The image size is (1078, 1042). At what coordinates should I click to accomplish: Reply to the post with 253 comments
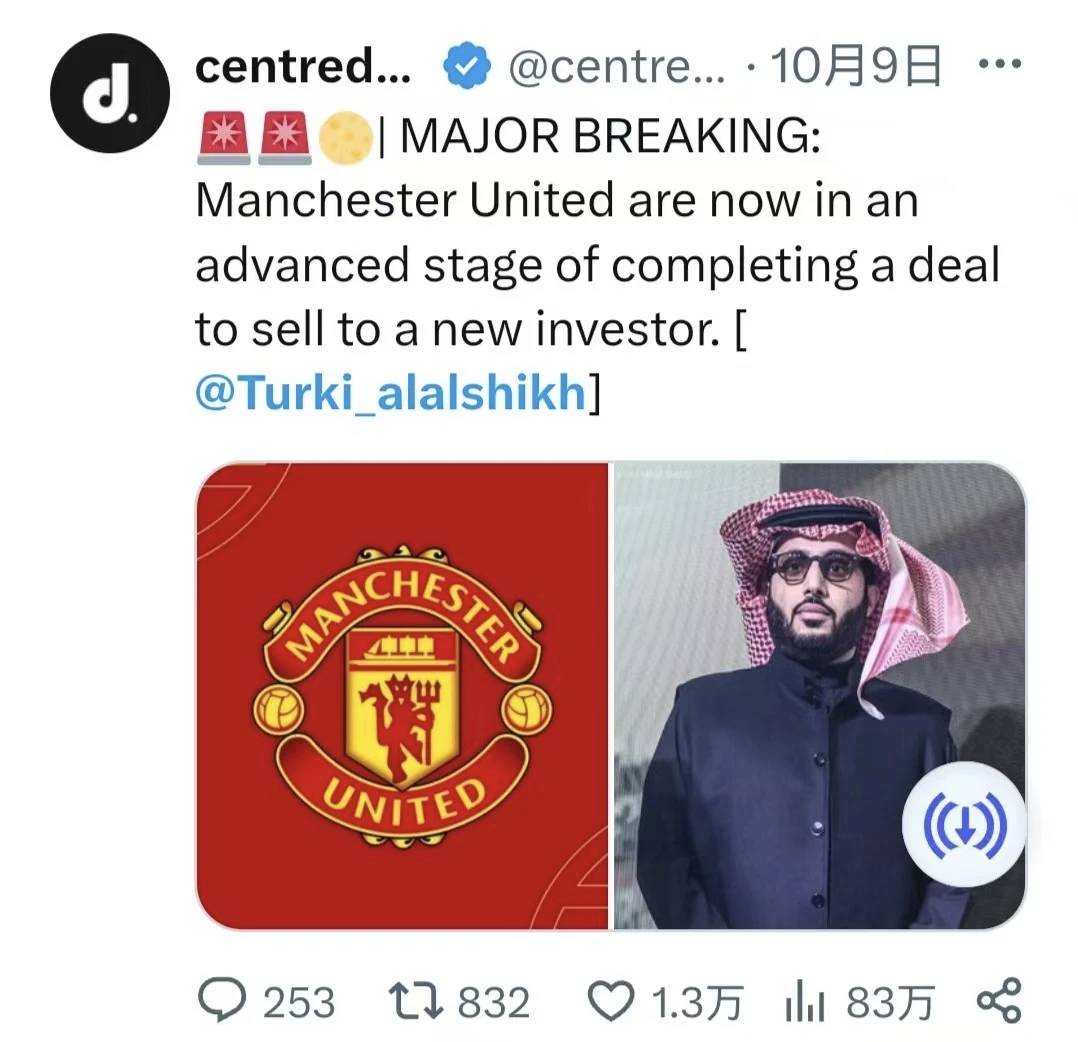[x=224, y=1001]
